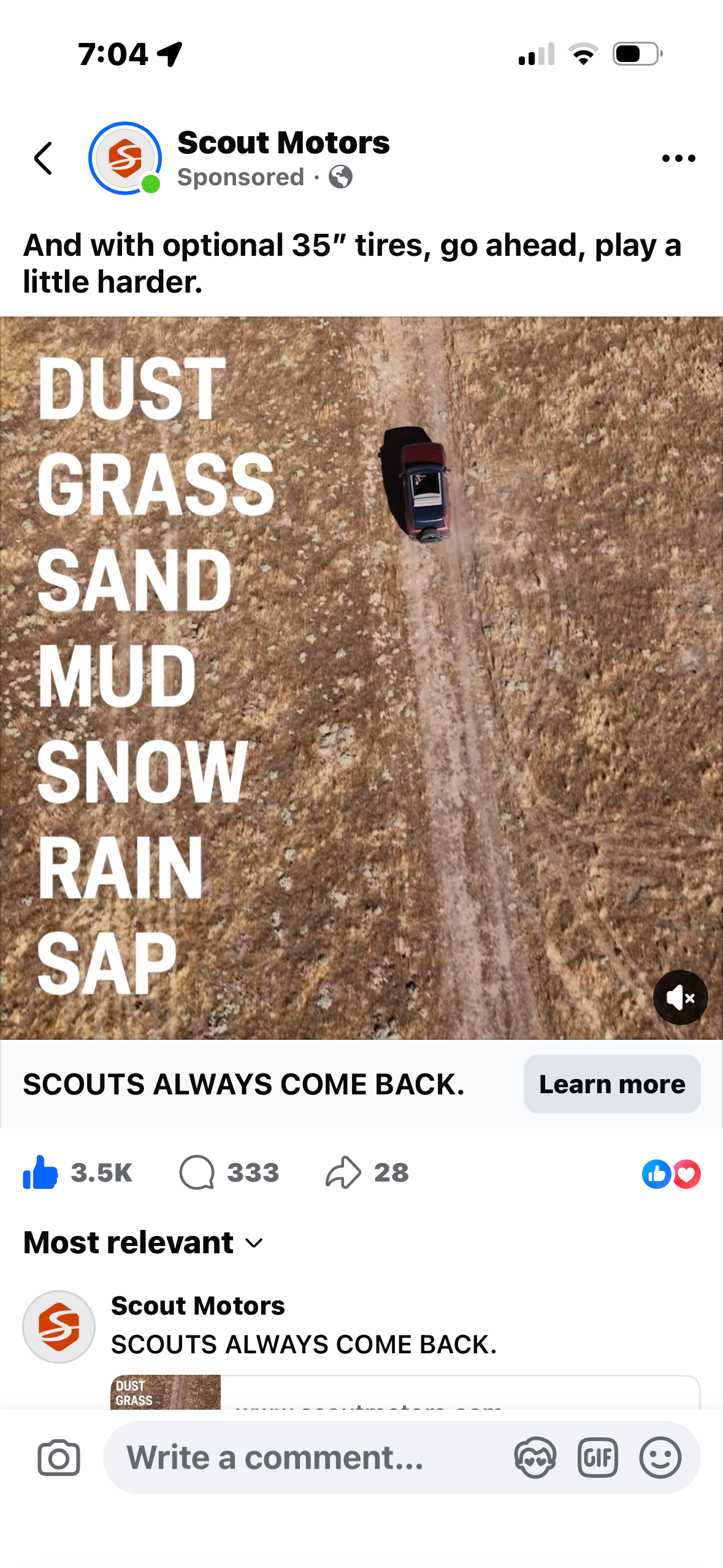Open the emoji smiley picker

coord(660,1458)
